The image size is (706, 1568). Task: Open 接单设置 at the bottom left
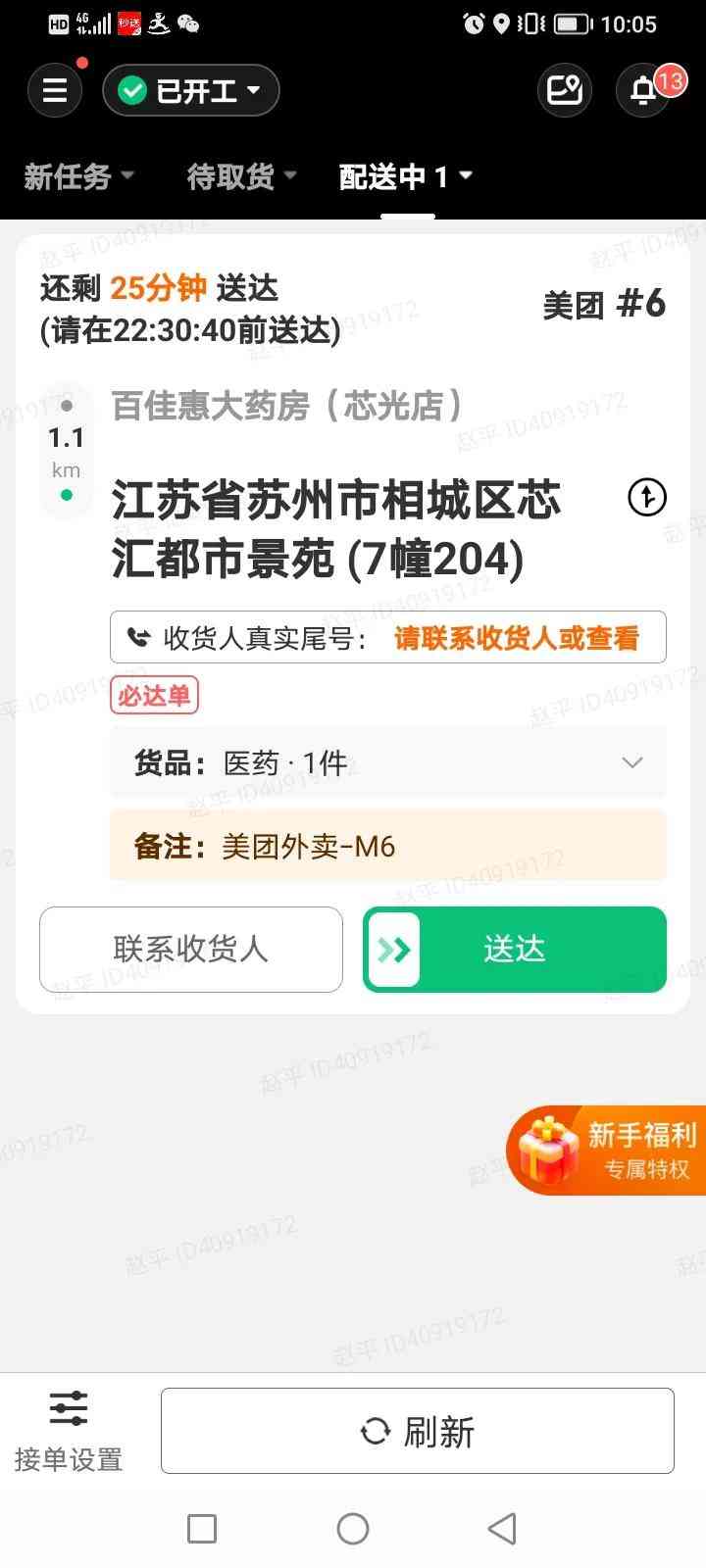click(x=67, y=1431)
